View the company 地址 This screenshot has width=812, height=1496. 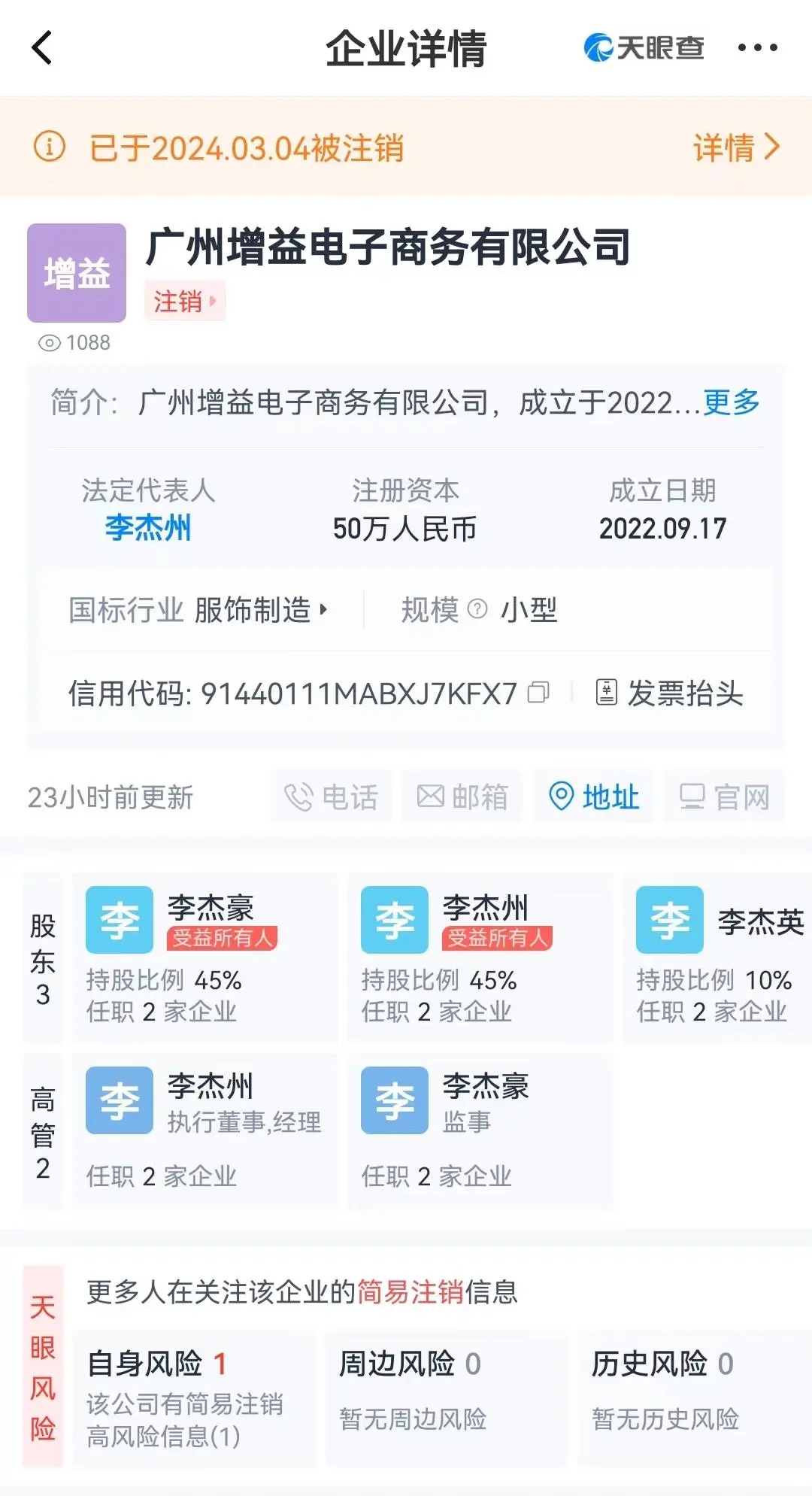pyautogui.click(x=594, y=797)
